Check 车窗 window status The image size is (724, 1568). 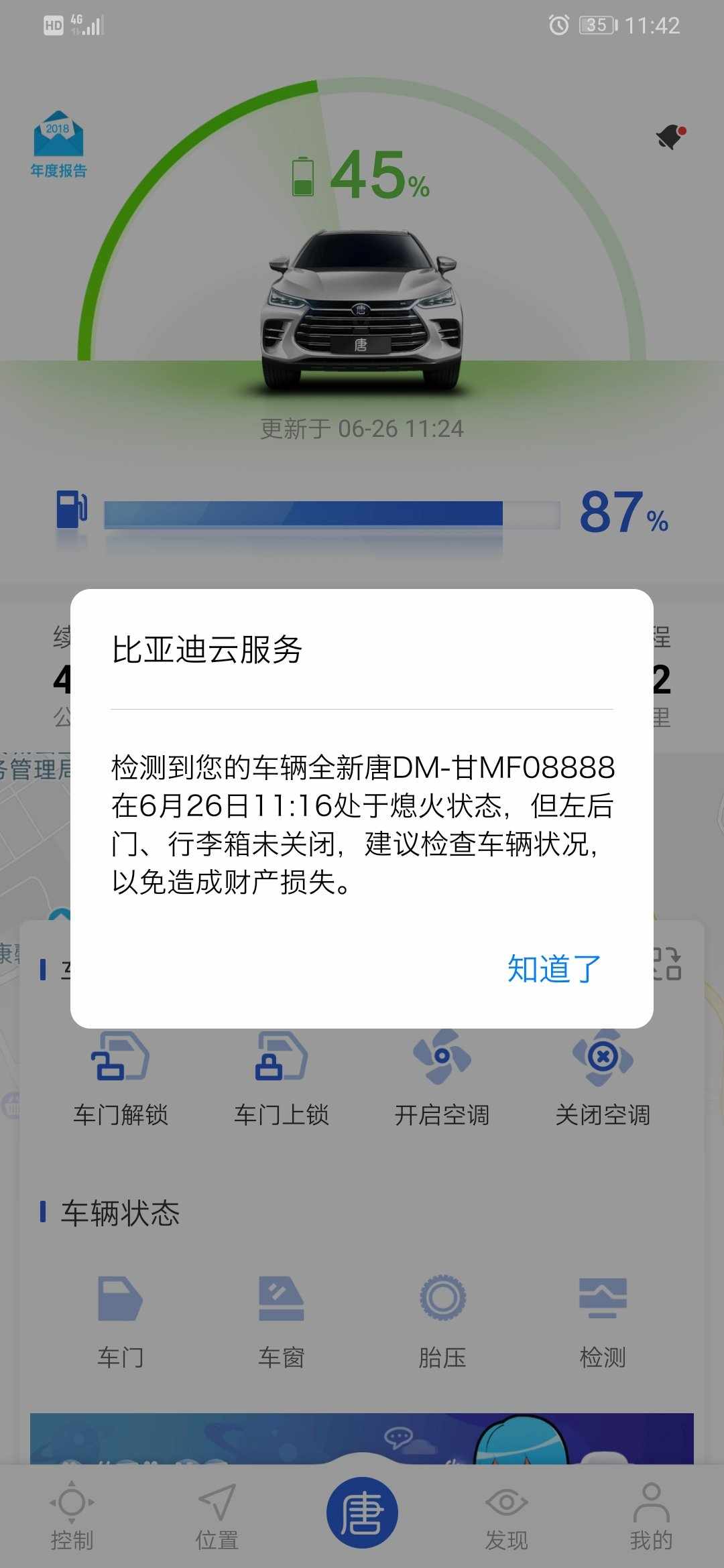tap(281, 1321)
